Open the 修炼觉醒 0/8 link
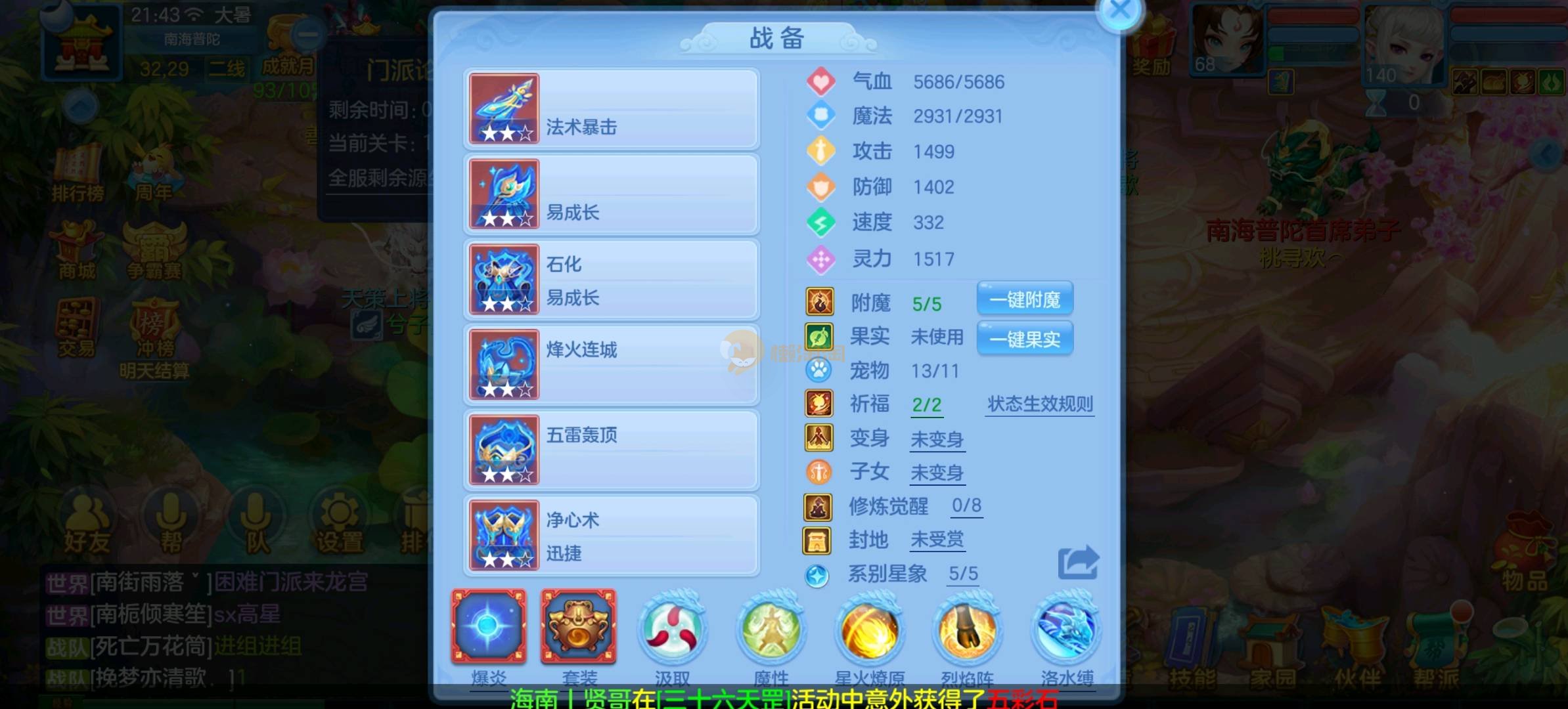Viewport: 1568px width, 709px height. point(966,505)
